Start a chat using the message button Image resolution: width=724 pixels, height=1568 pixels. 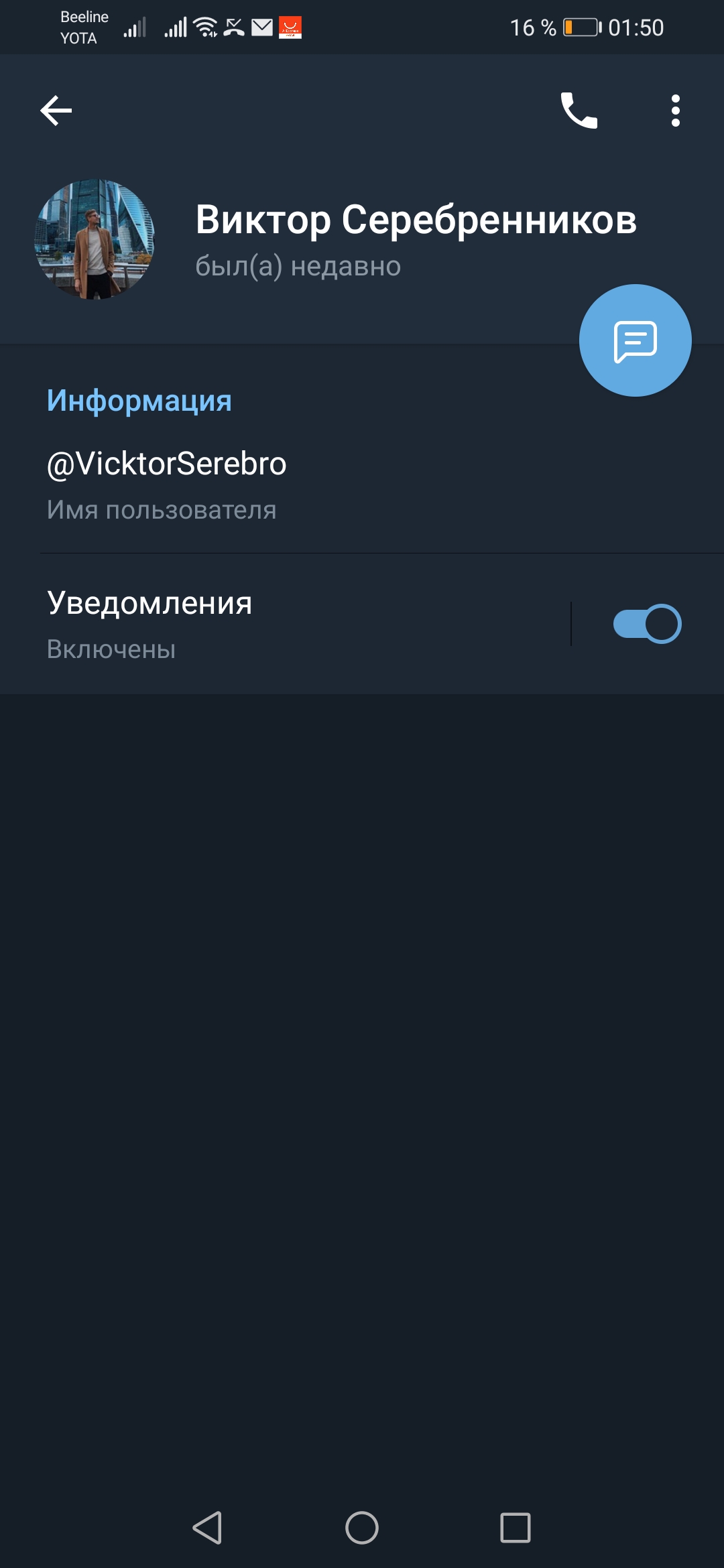(x=636, y=340)
